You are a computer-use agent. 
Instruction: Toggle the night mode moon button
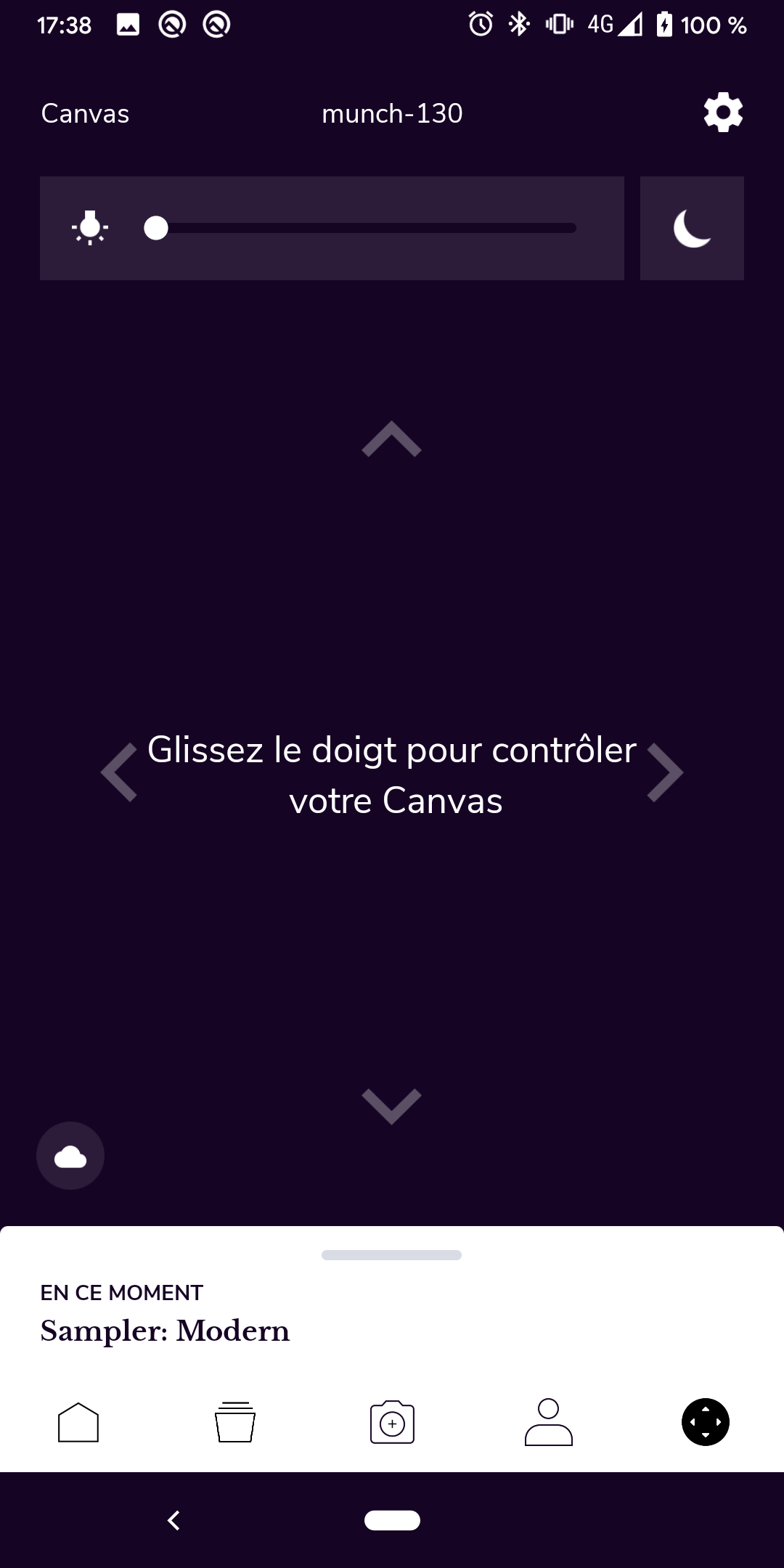(692, 228)
